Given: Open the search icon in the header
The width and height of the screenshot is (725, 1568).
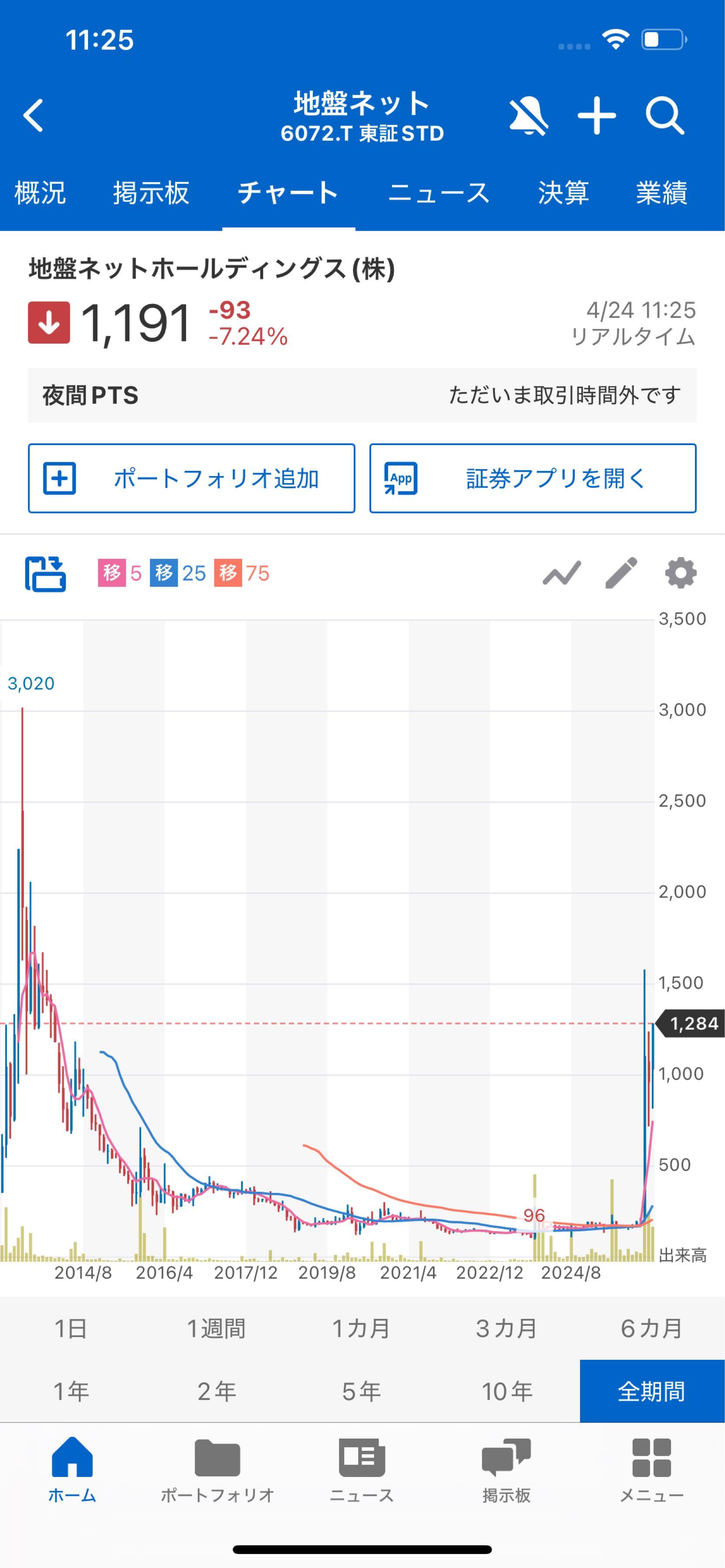Looking at the screenshot, I should (666, 116).
